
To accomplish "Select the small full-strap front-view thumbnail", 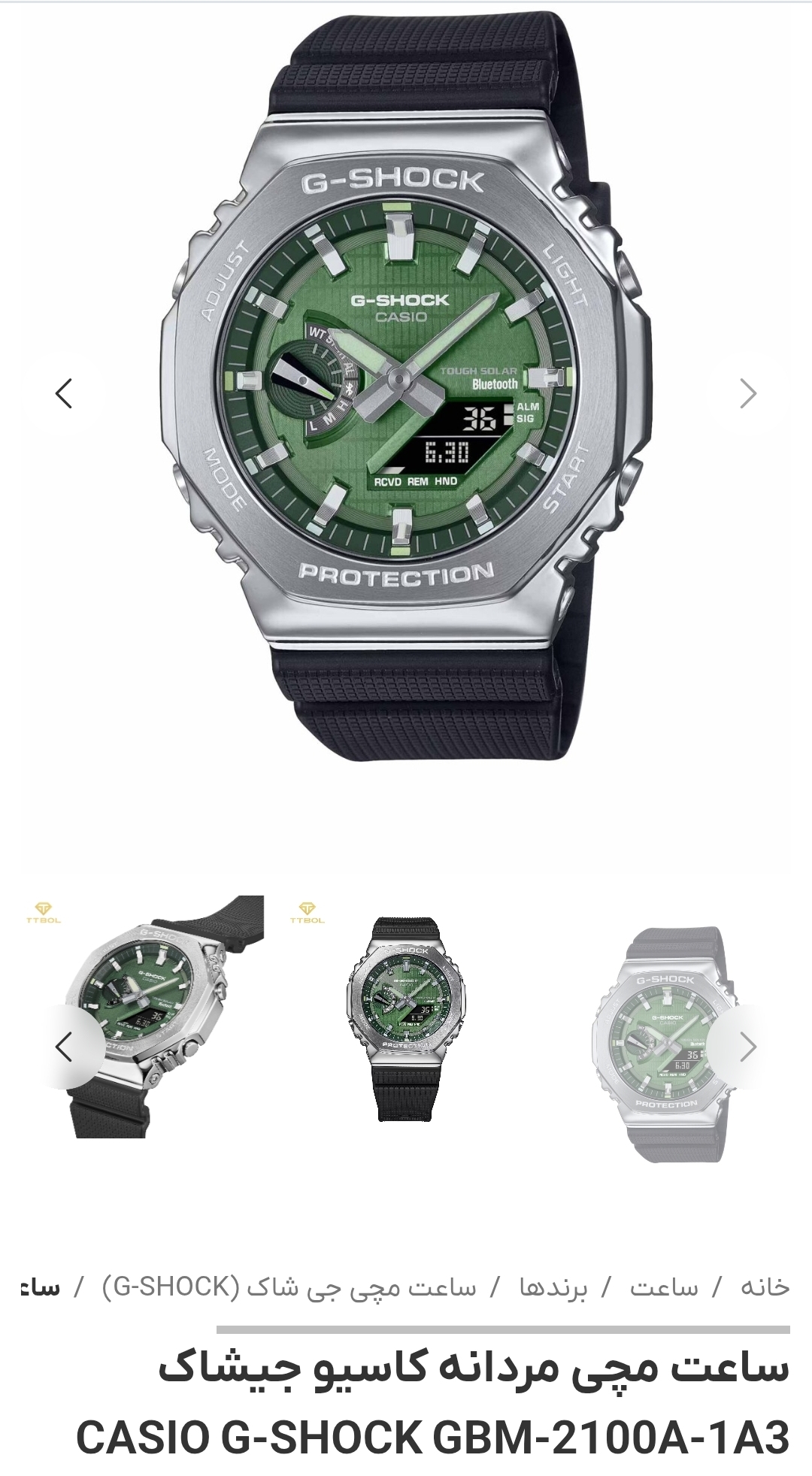I will [408, 1019].
